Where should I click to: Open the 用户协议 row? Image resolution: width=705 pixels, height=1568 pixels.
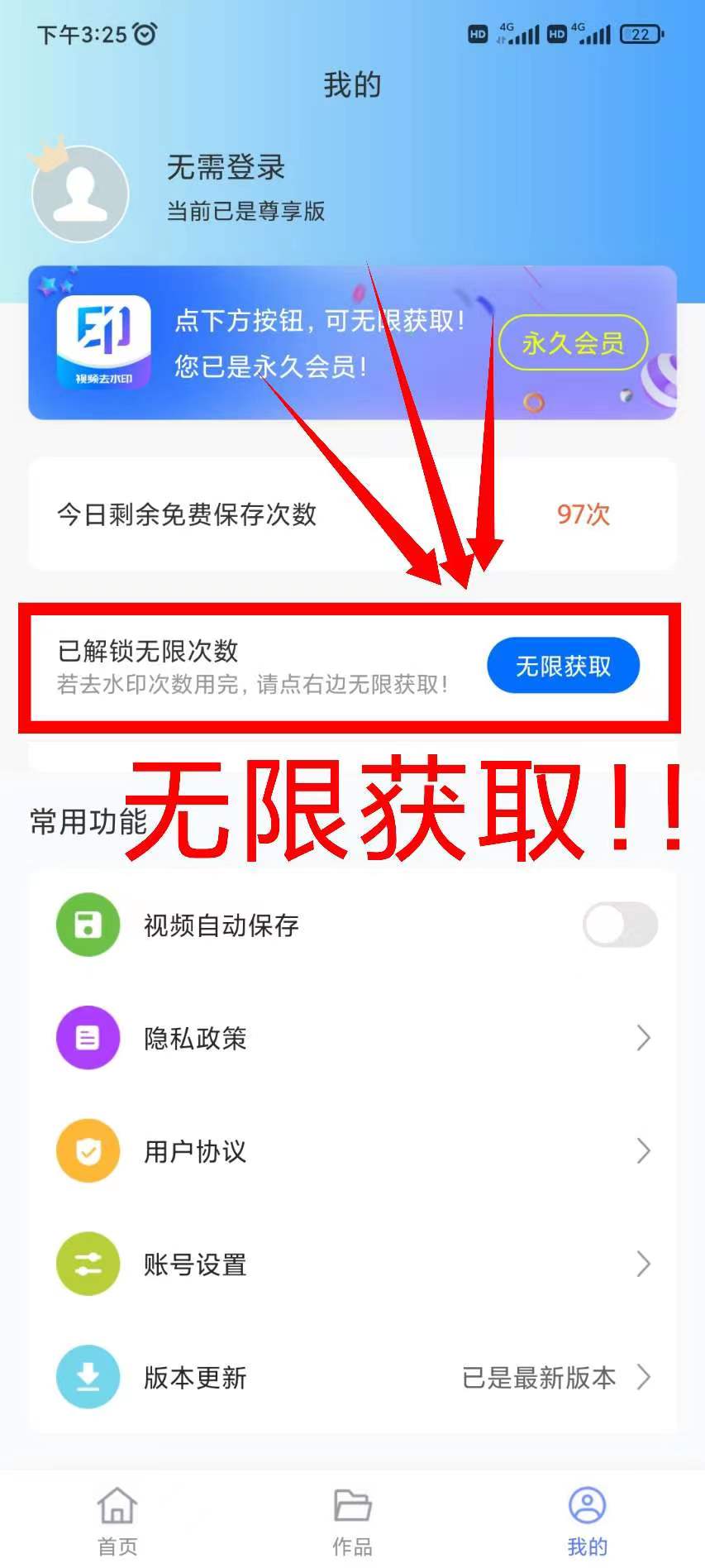[352, 1151]
